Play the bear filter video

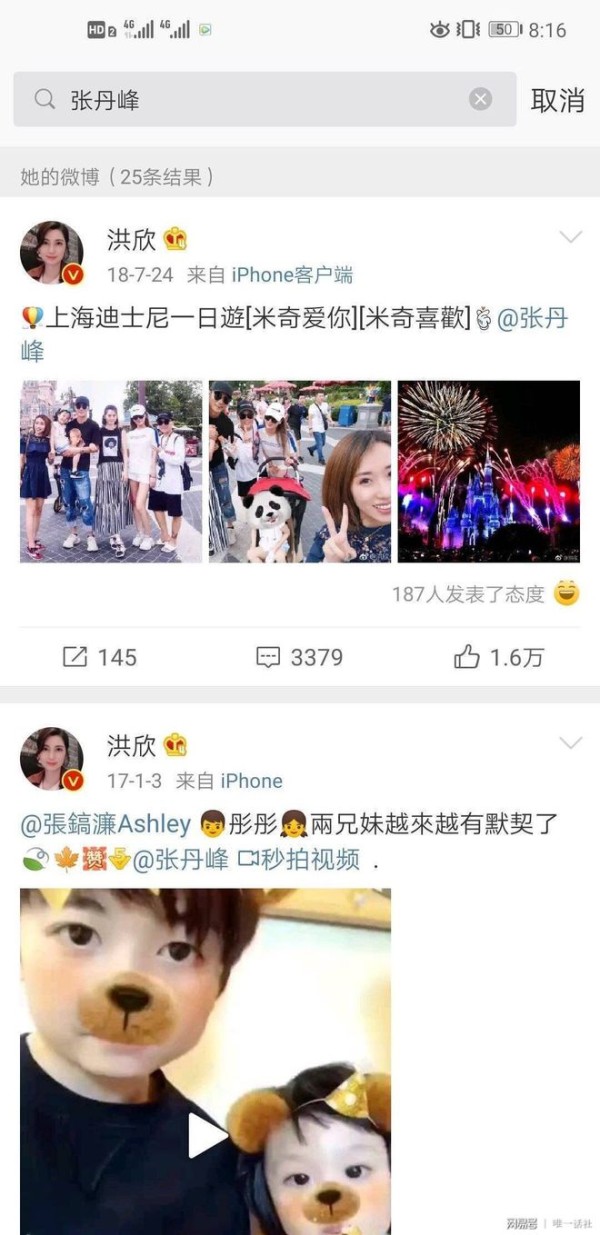point(206,1136)
